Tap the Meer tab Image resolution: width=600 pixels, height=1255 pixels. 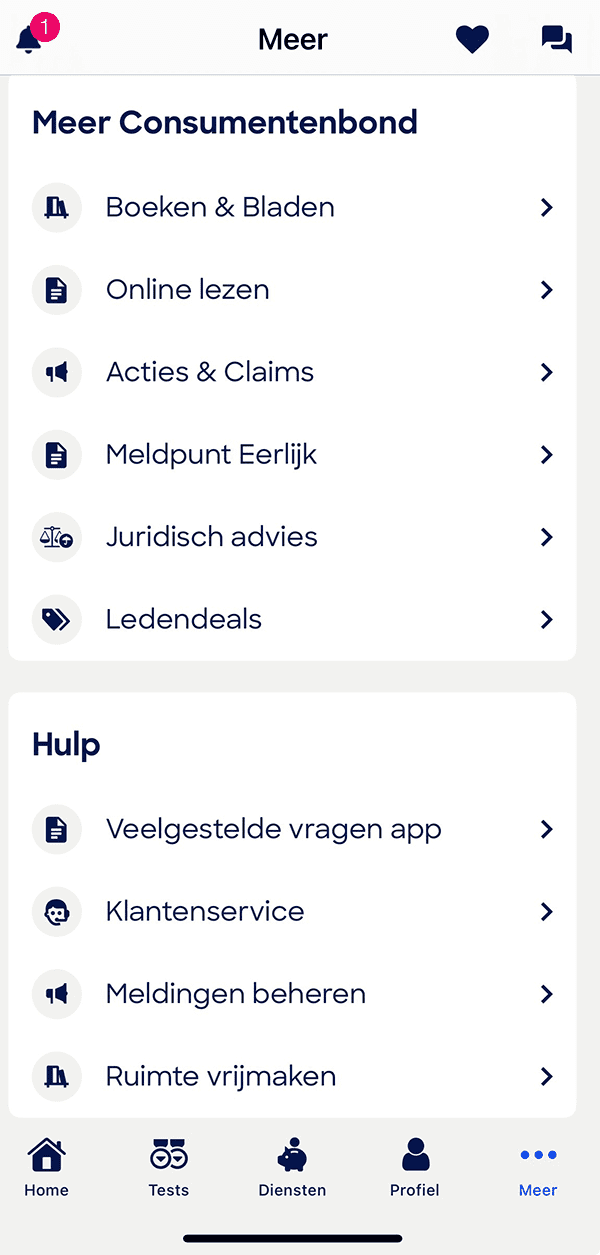538,1168
